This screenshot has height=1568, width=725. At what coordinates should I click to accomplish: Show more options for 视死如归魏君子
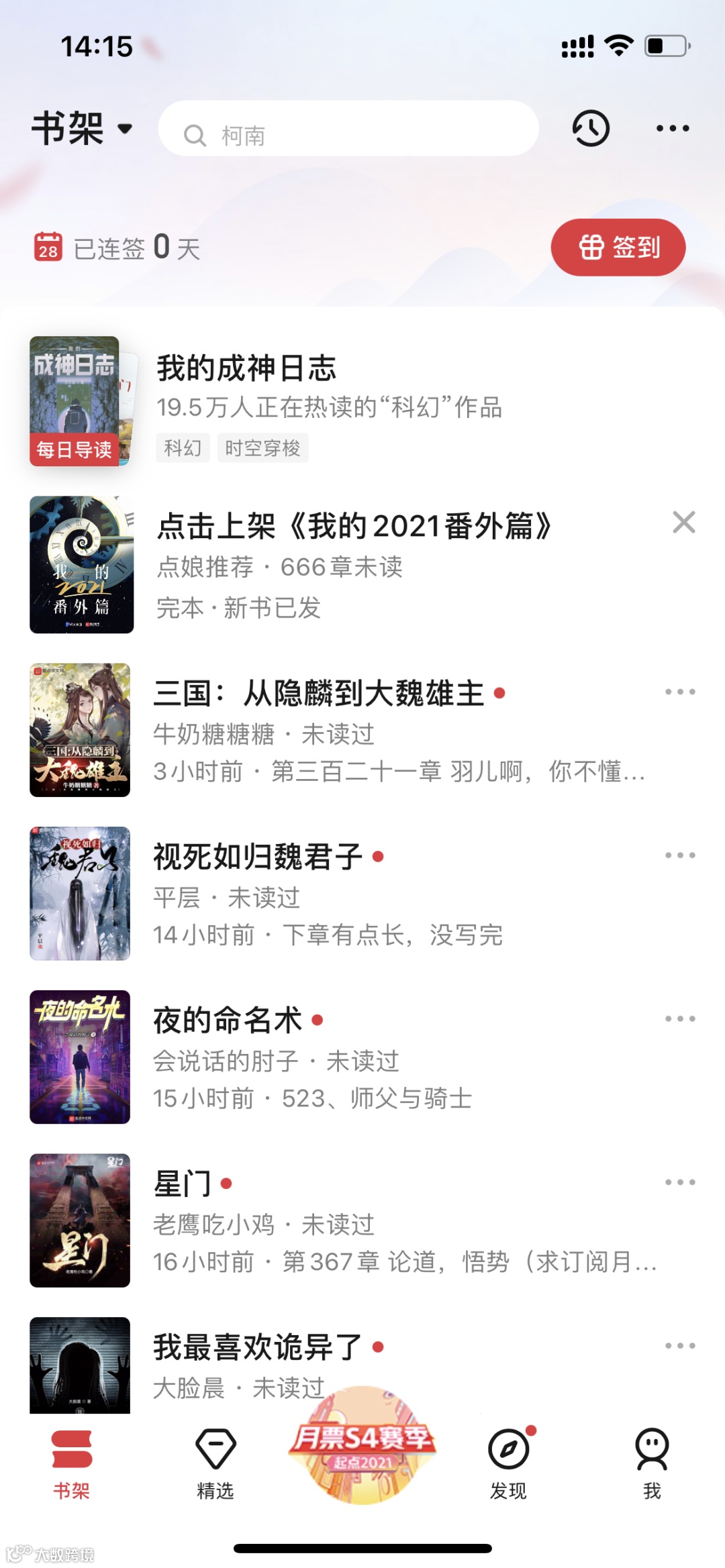tap(679, 855)
